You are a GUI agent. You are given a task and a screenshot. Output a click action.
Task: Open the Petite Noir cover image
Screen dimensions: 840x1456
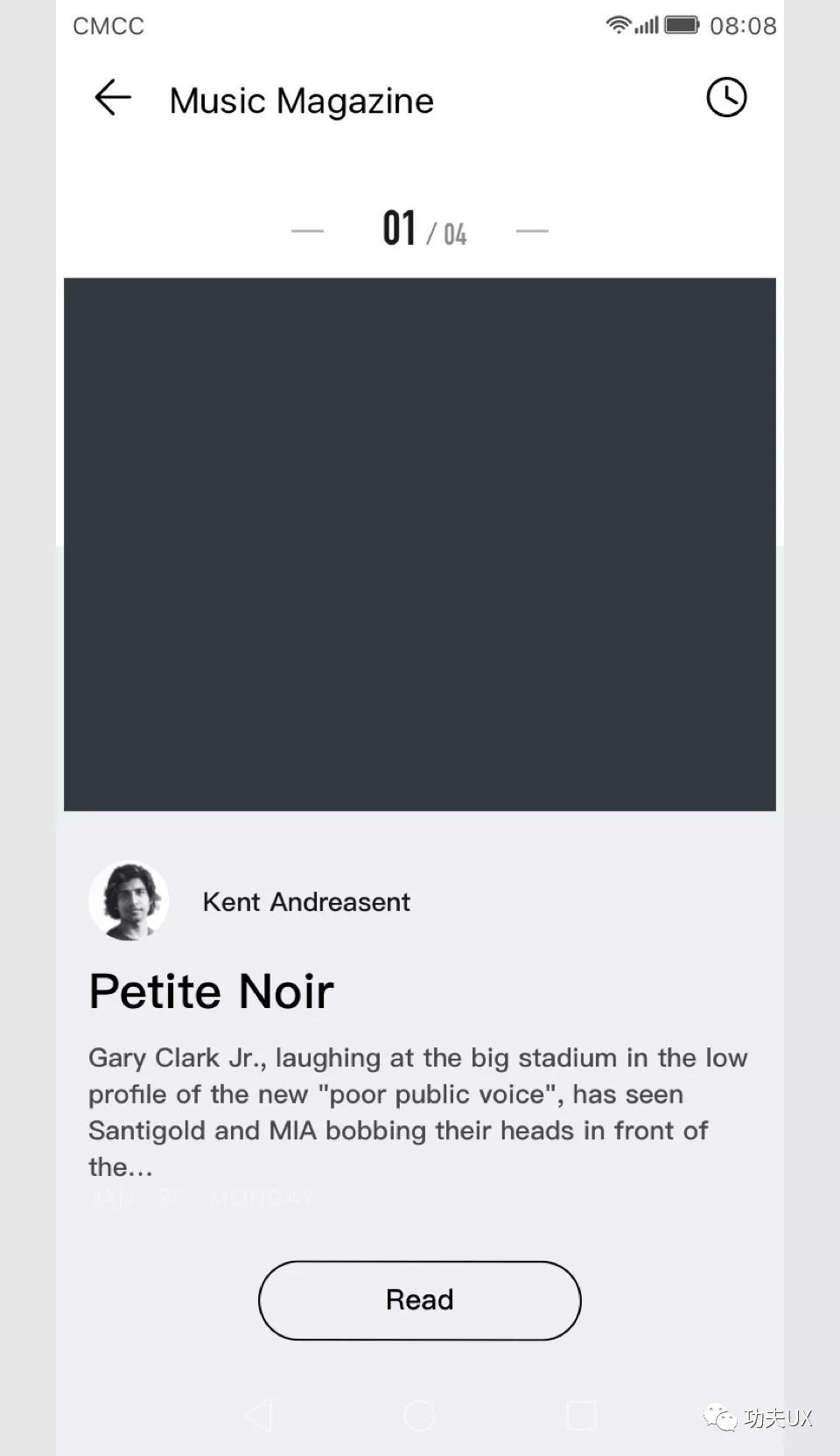[x=420, y=544]
